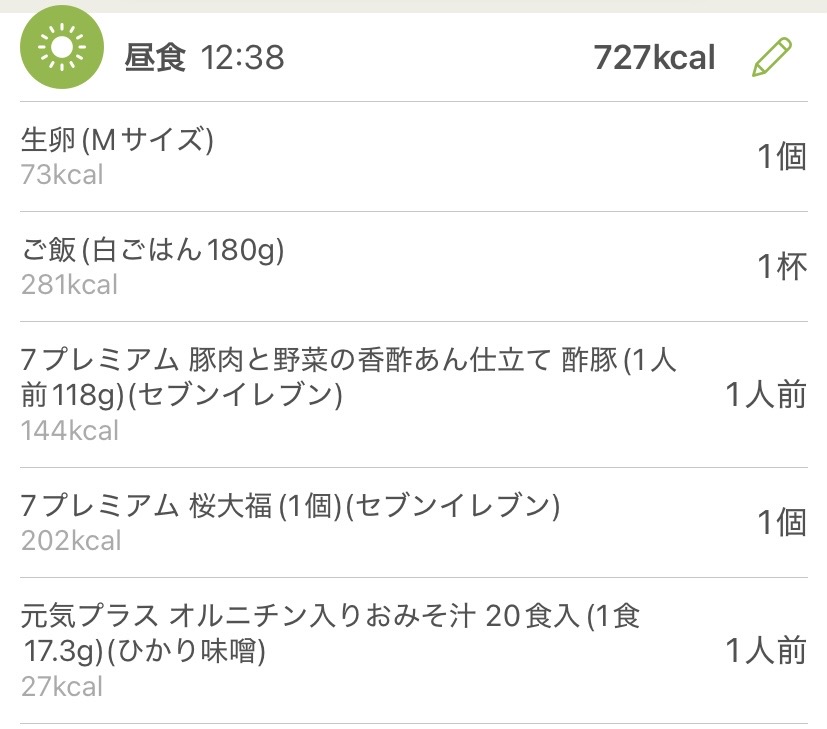Viewport: 827px width, 729px height.
Task: View the 元気プラス オルニチン入りおみそ汁 entry
Action: pyautogui.click(x=413, y=650)
